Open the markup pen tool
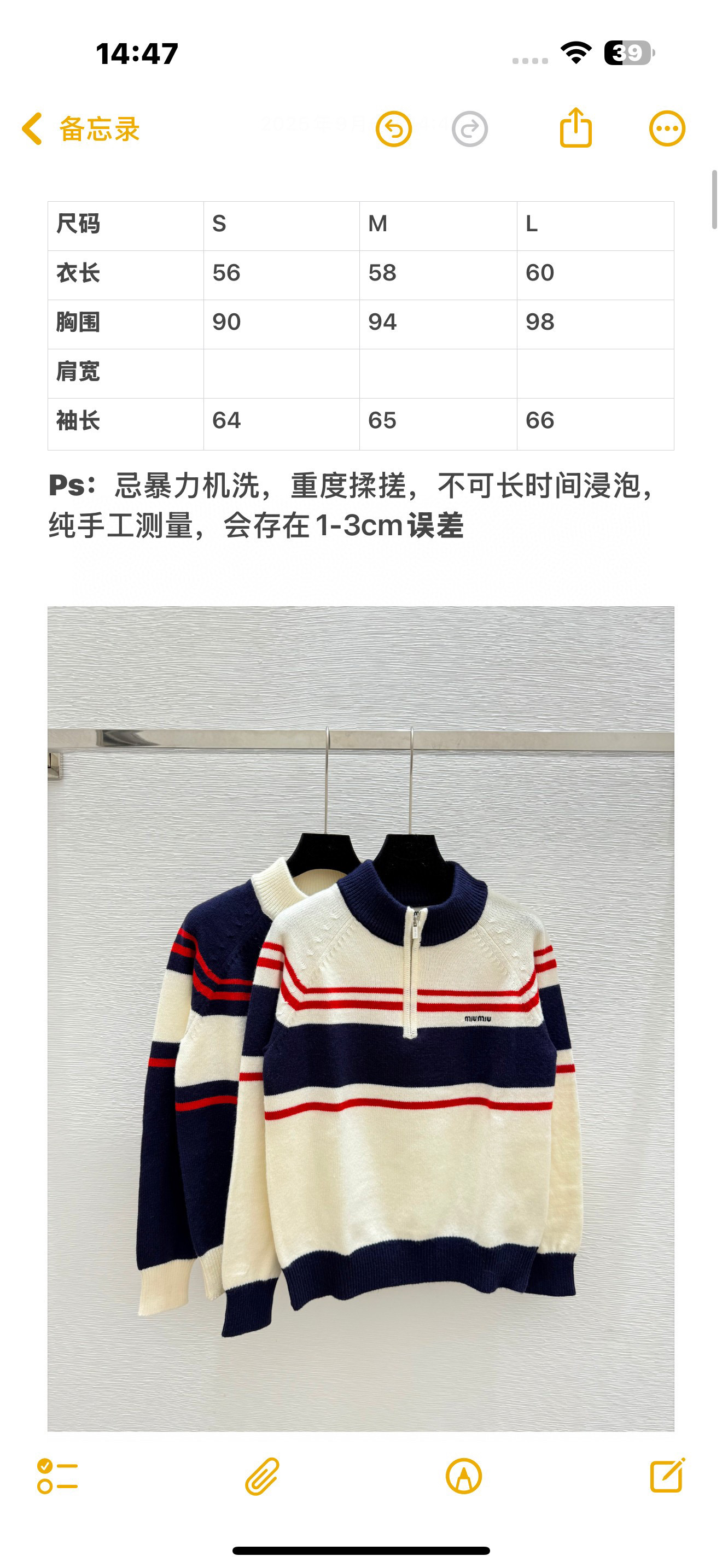This screenshot has height=1568, width=722. [464, 1476]
